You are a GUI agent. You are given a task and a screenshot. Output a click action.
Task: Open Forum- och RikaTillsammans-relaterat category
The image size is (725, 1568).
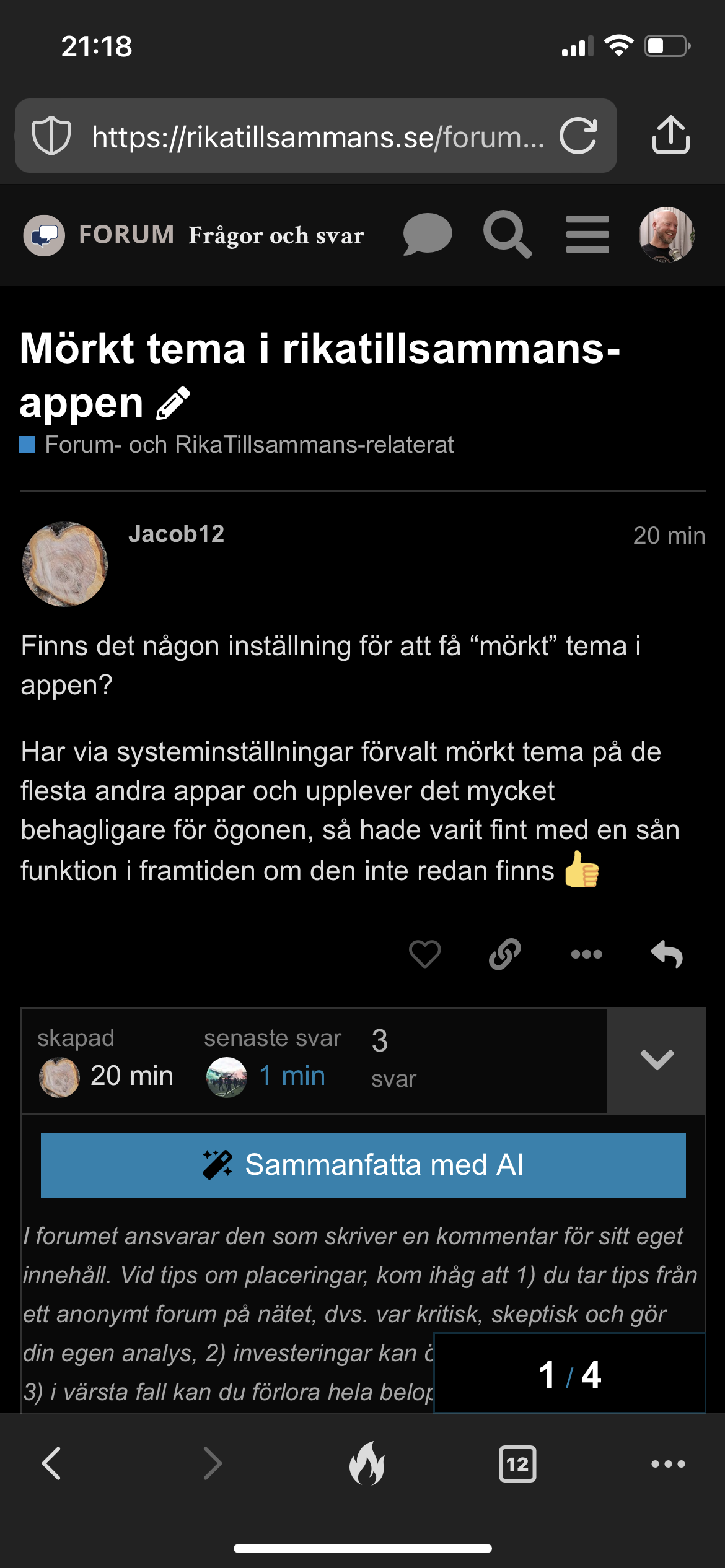(248, 445)
